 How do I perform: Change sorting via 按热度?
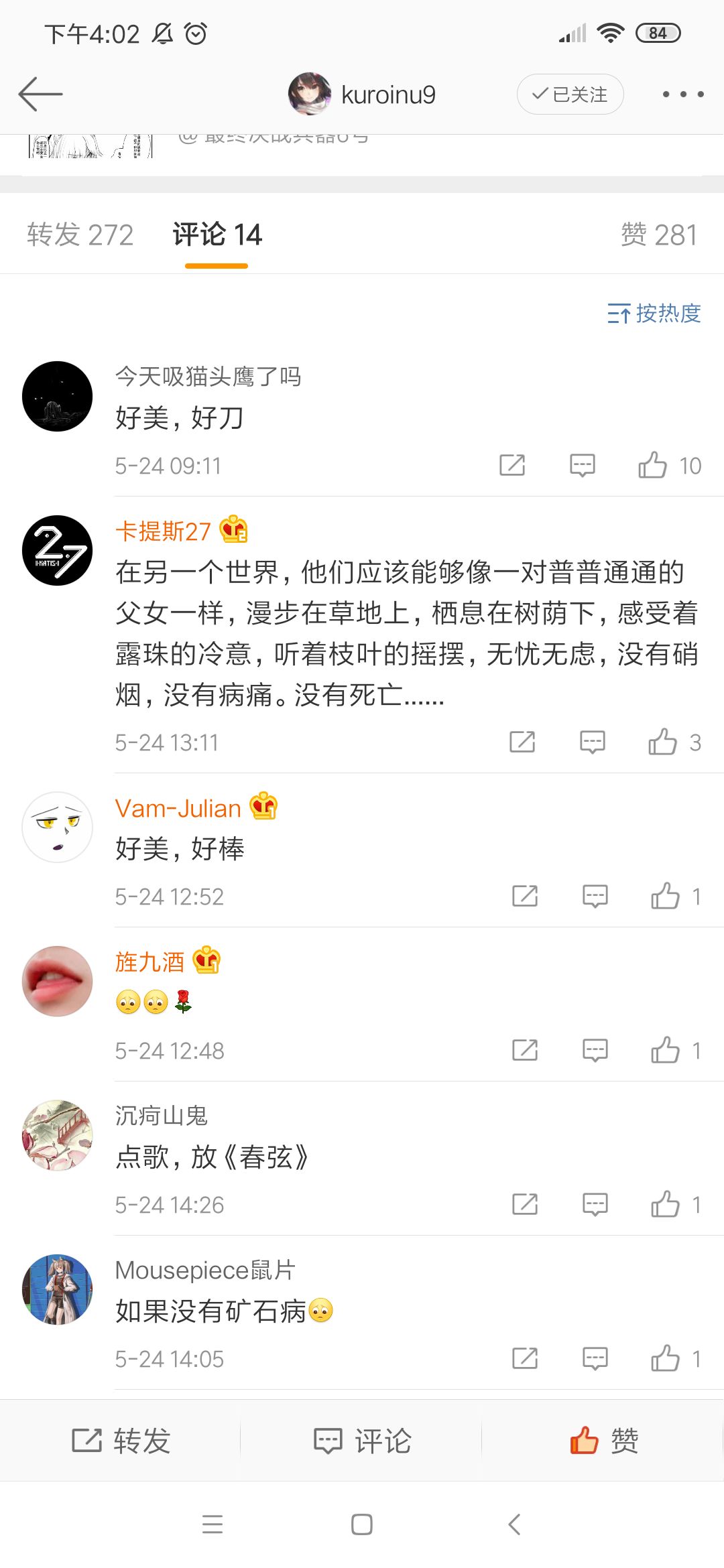click(654, 313)
